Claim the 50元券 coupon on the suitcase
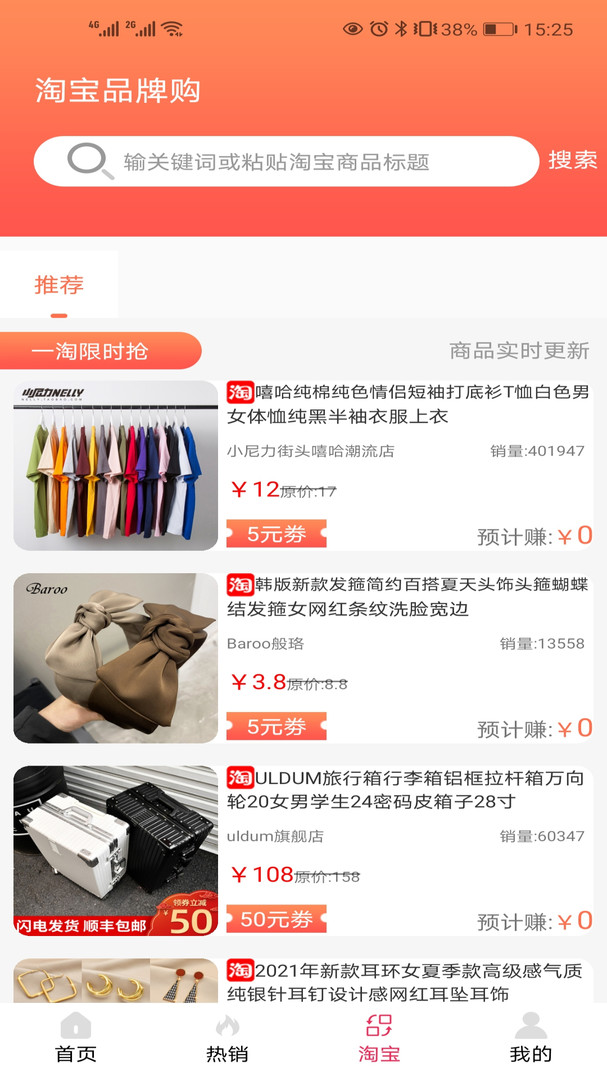 [276, 919]
